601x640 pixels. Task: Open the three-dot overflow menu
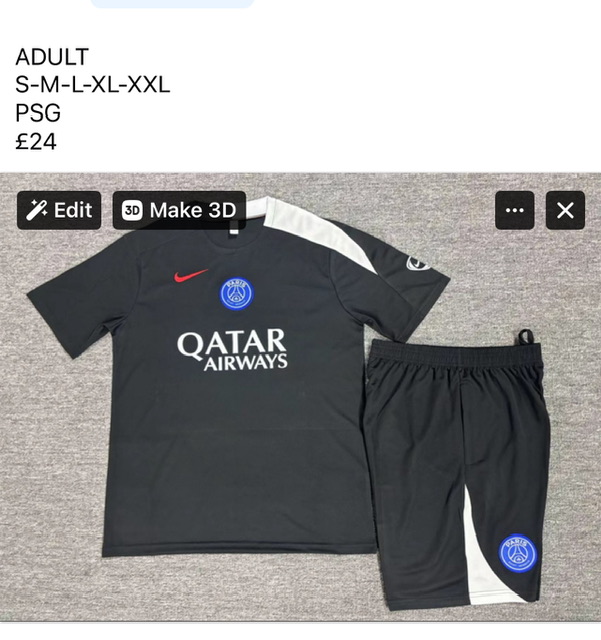515,210
